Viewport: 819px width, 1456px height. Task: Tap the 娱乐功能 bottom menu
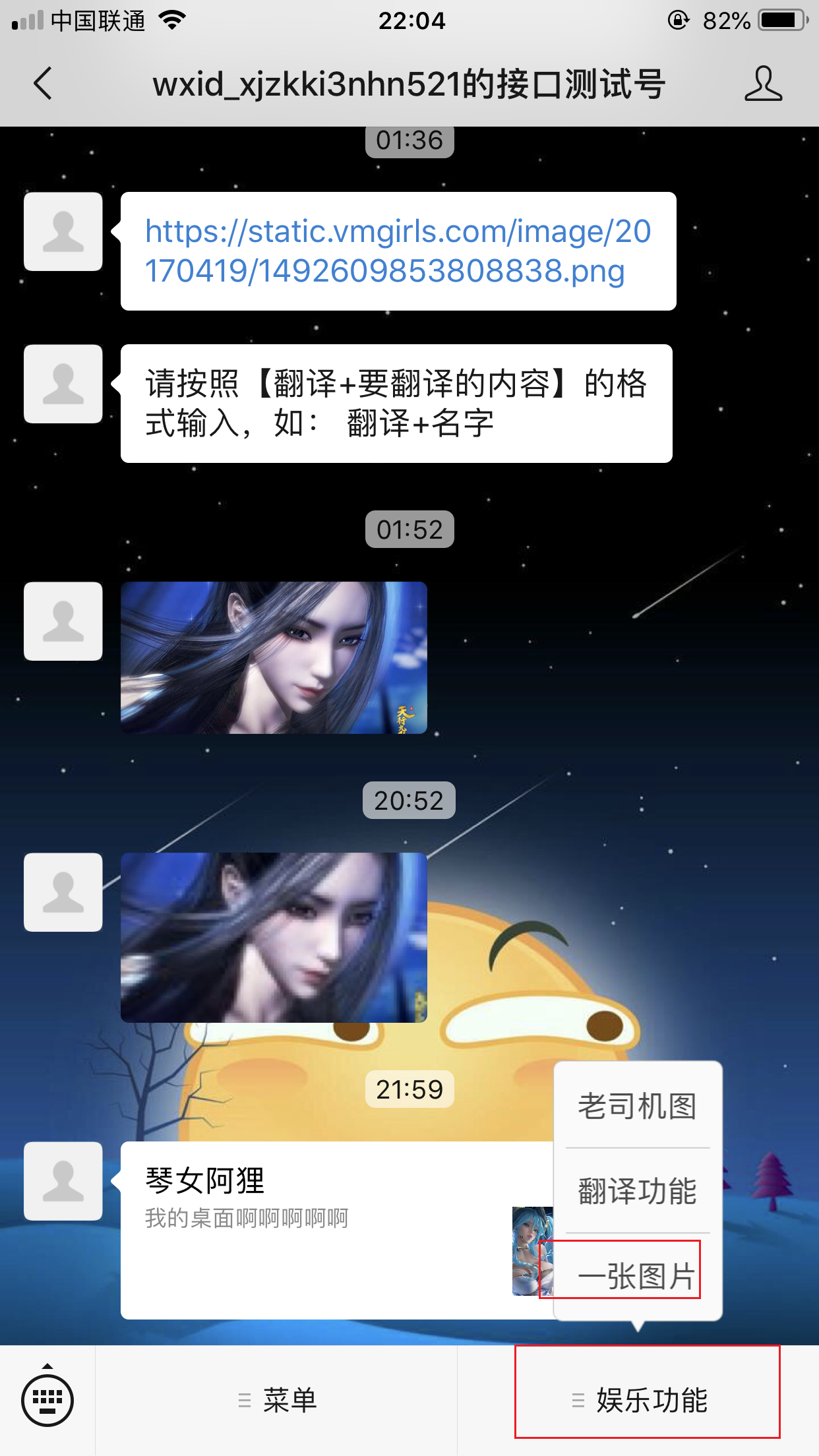pos(646,1400)
